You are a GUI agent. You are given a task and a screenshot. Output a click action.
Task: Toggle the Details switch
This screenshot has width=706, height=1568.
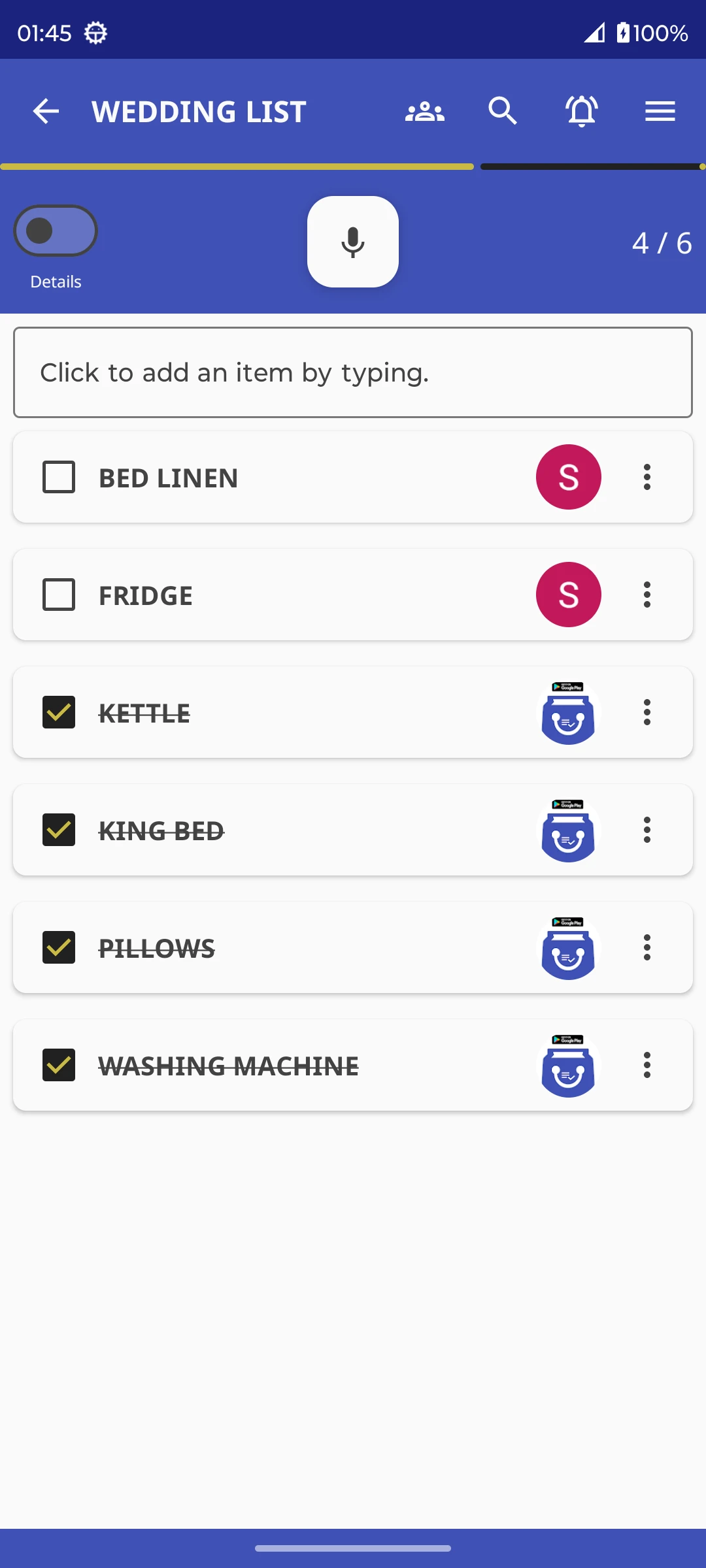(x=56, y=231)
